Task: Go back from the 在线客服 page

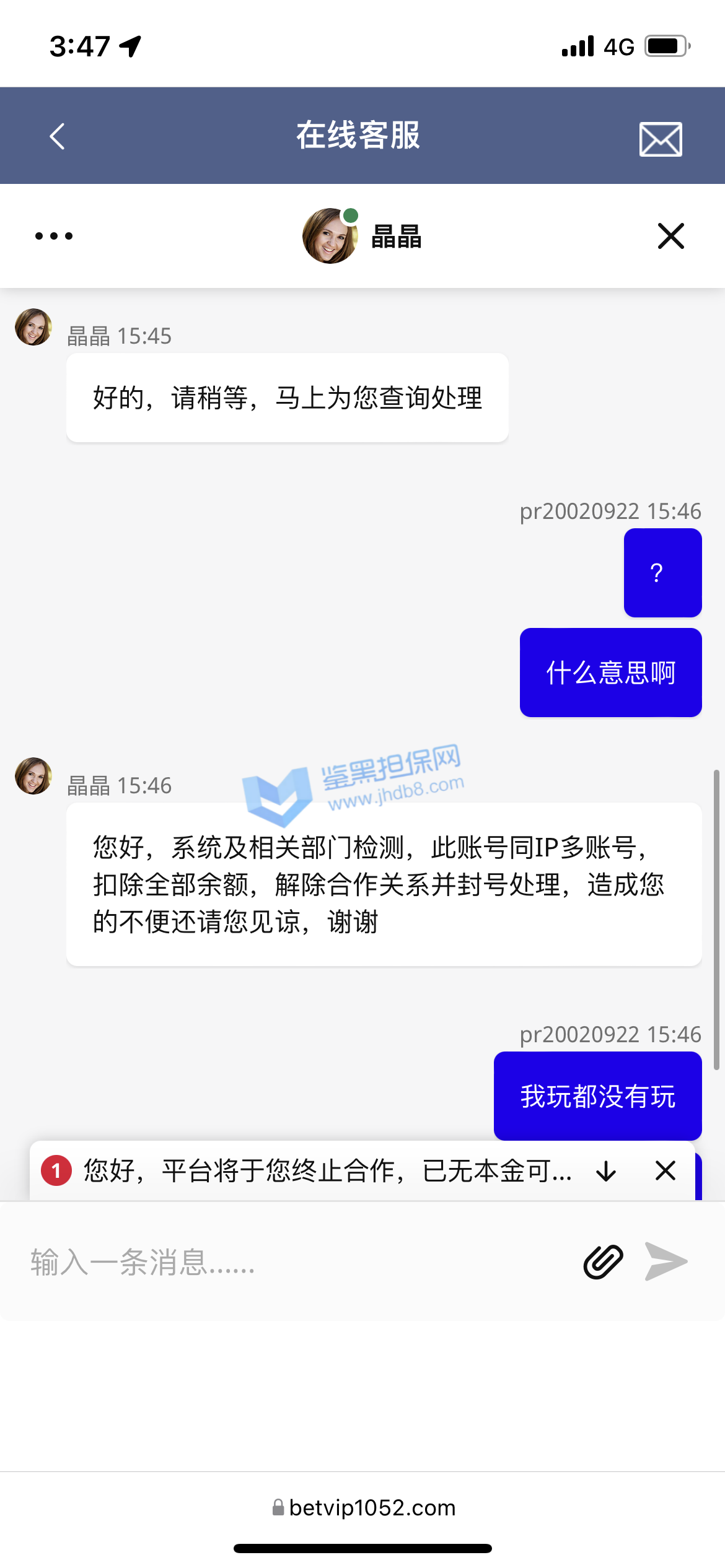Action: 57,136
